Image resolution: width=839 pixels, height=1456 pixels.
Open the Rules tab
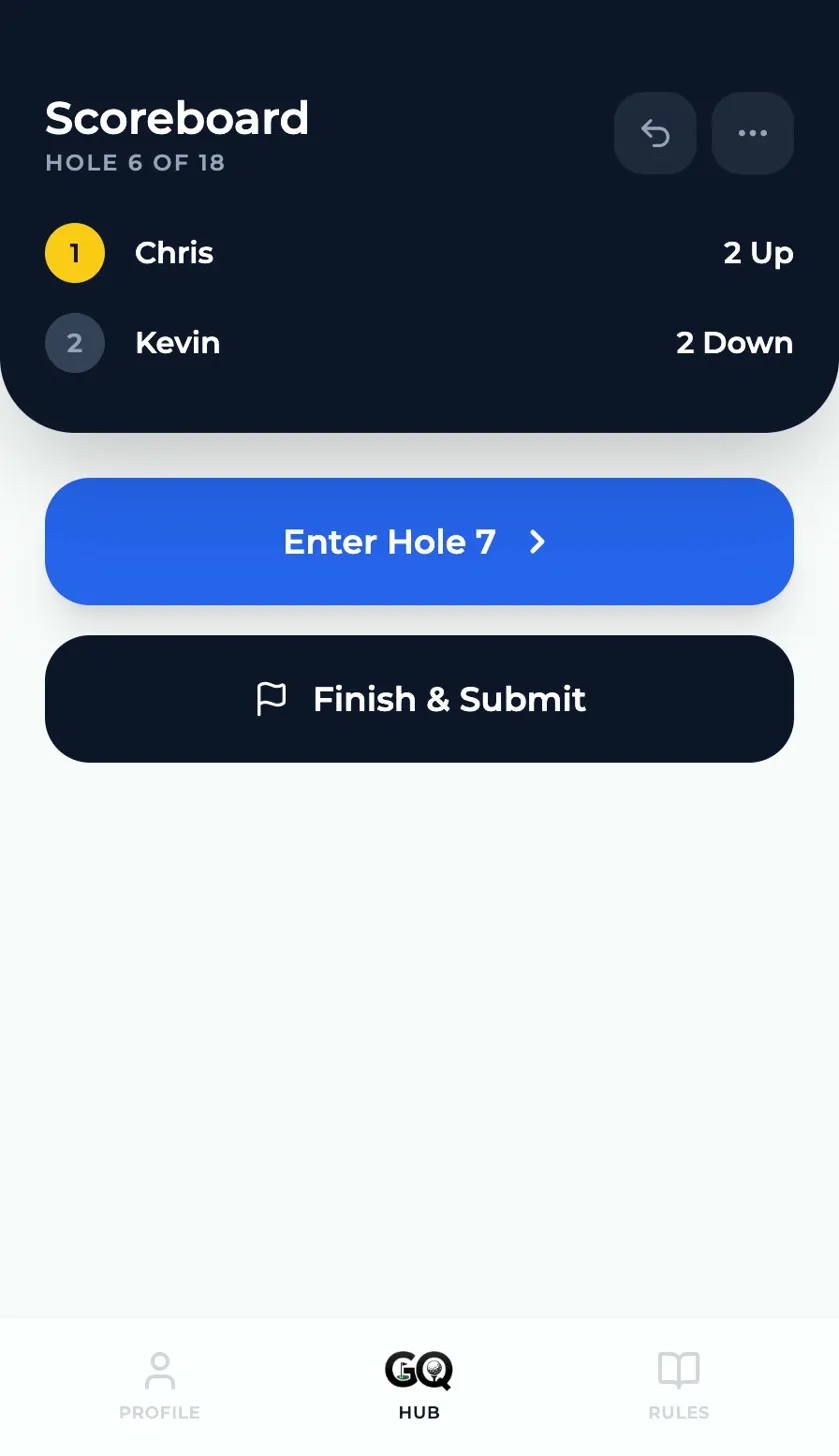coord(678,1385)
